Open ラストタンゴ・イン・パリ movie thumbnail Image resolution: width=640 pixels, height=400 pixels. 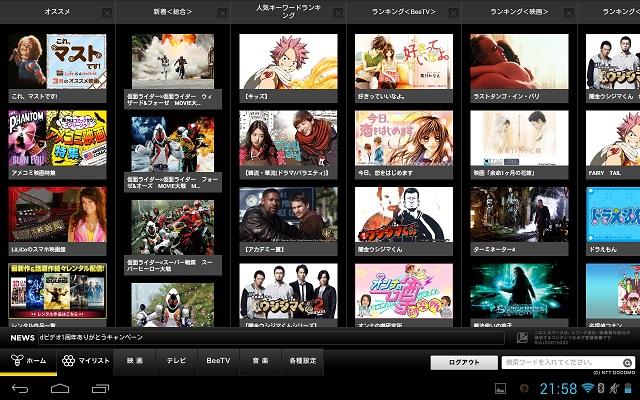click(x=519, y=62)
